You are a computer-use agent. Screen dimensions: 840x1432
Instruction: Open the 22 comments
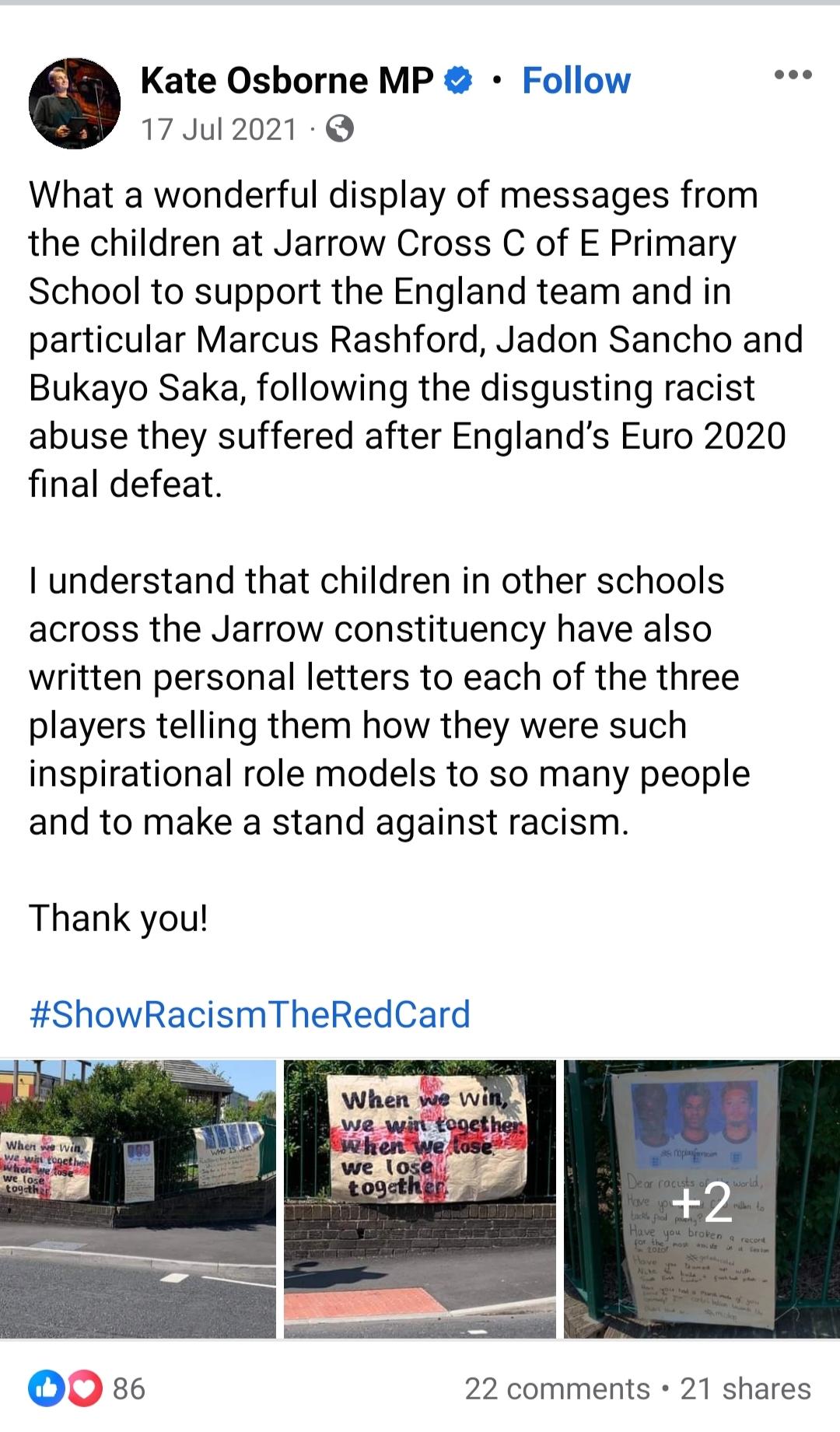pos(557,1388)
